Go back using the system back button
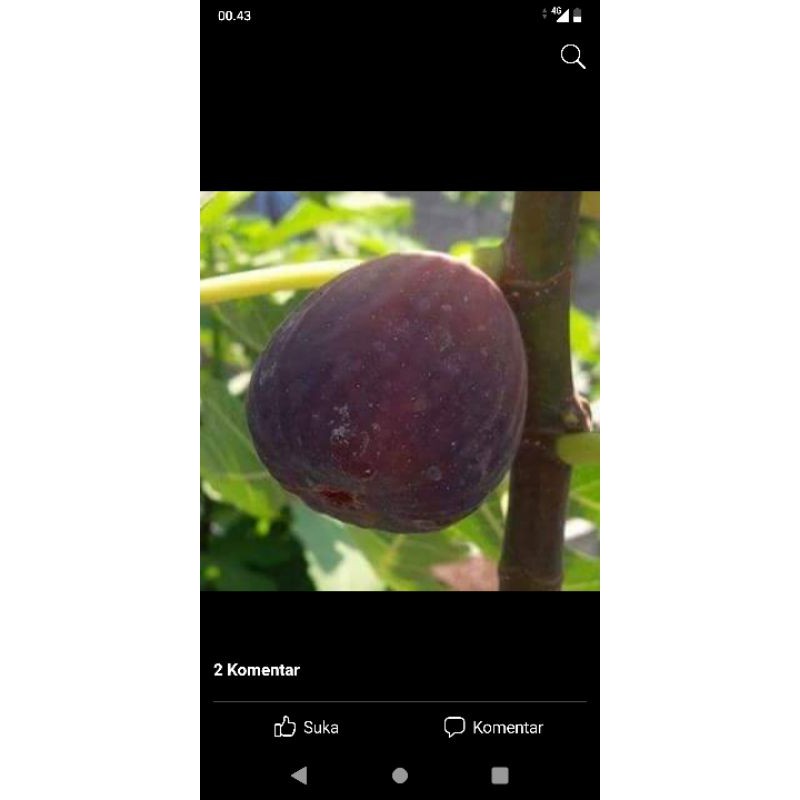 click(x=299, y=775)
